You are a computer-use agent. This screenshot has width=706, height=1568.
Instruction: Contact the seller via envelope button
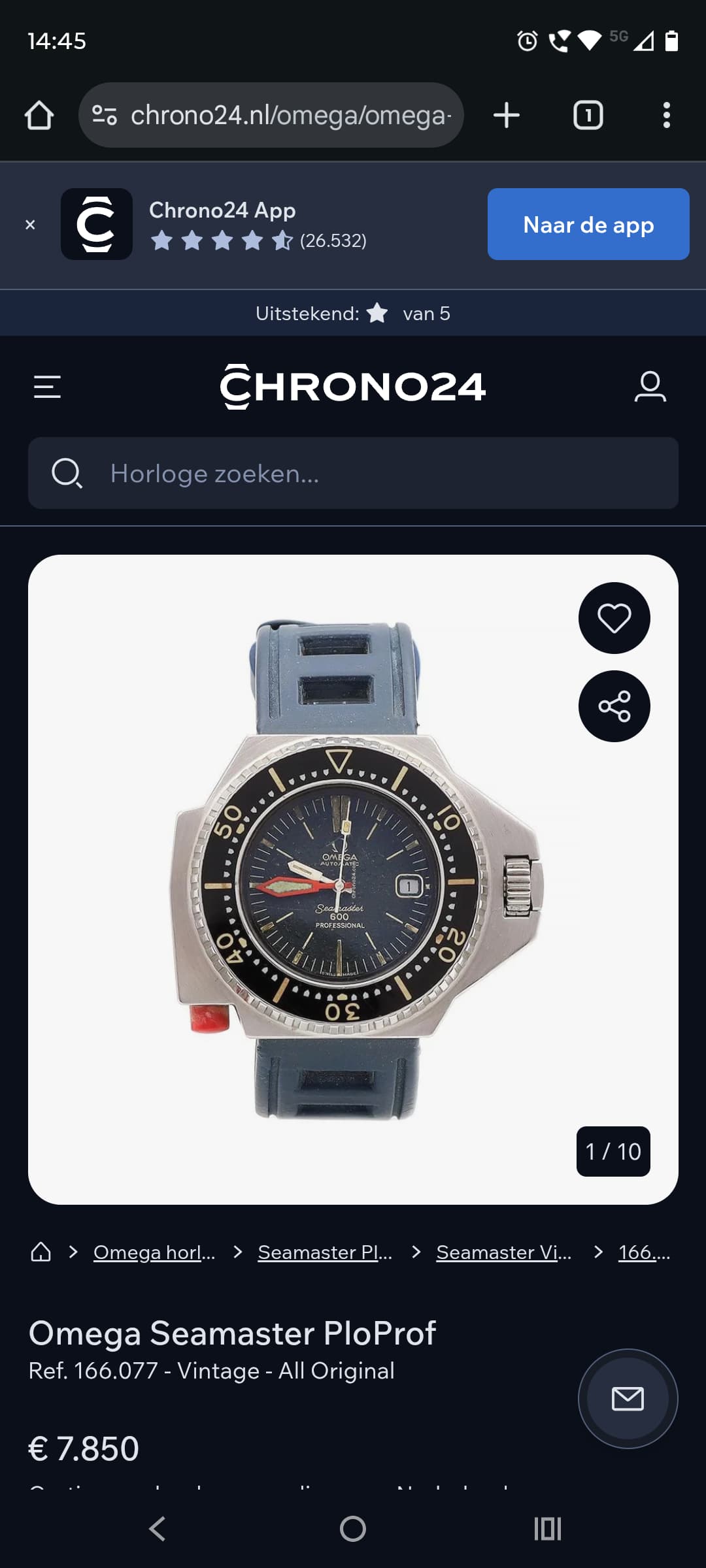tap(628, 1399)
